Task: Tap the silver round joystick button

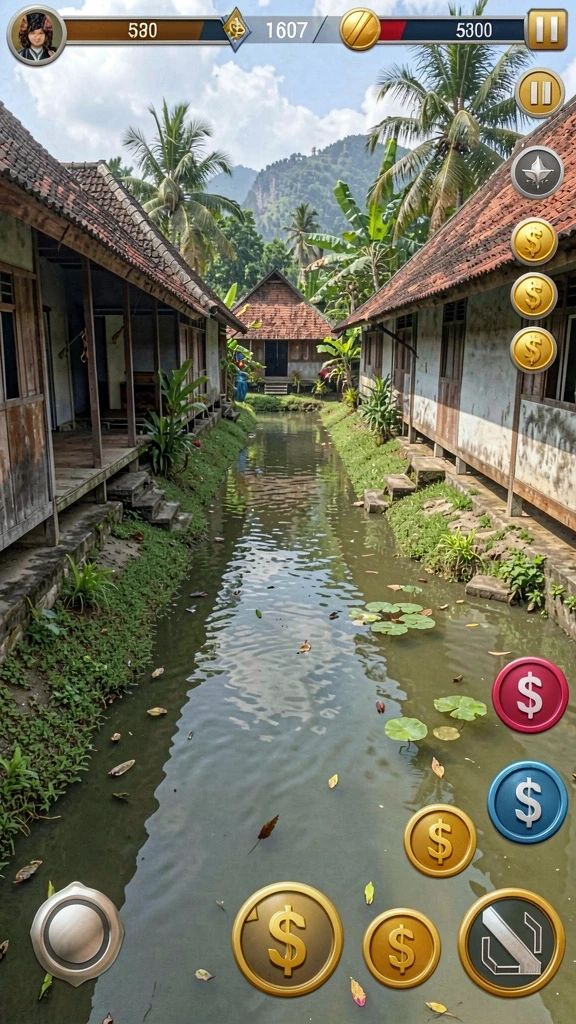Action: 77,933
